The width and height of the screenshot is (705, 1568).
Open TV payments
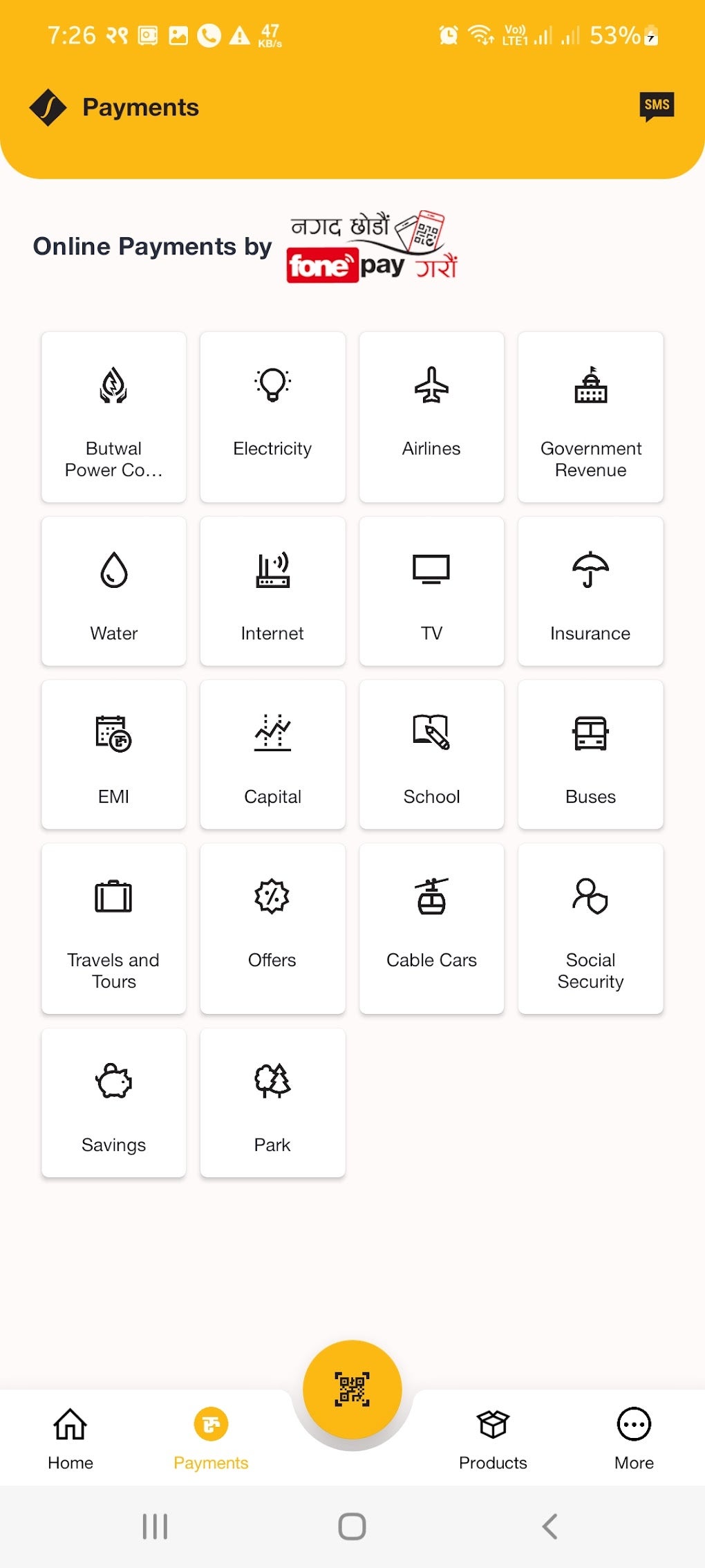431,591
